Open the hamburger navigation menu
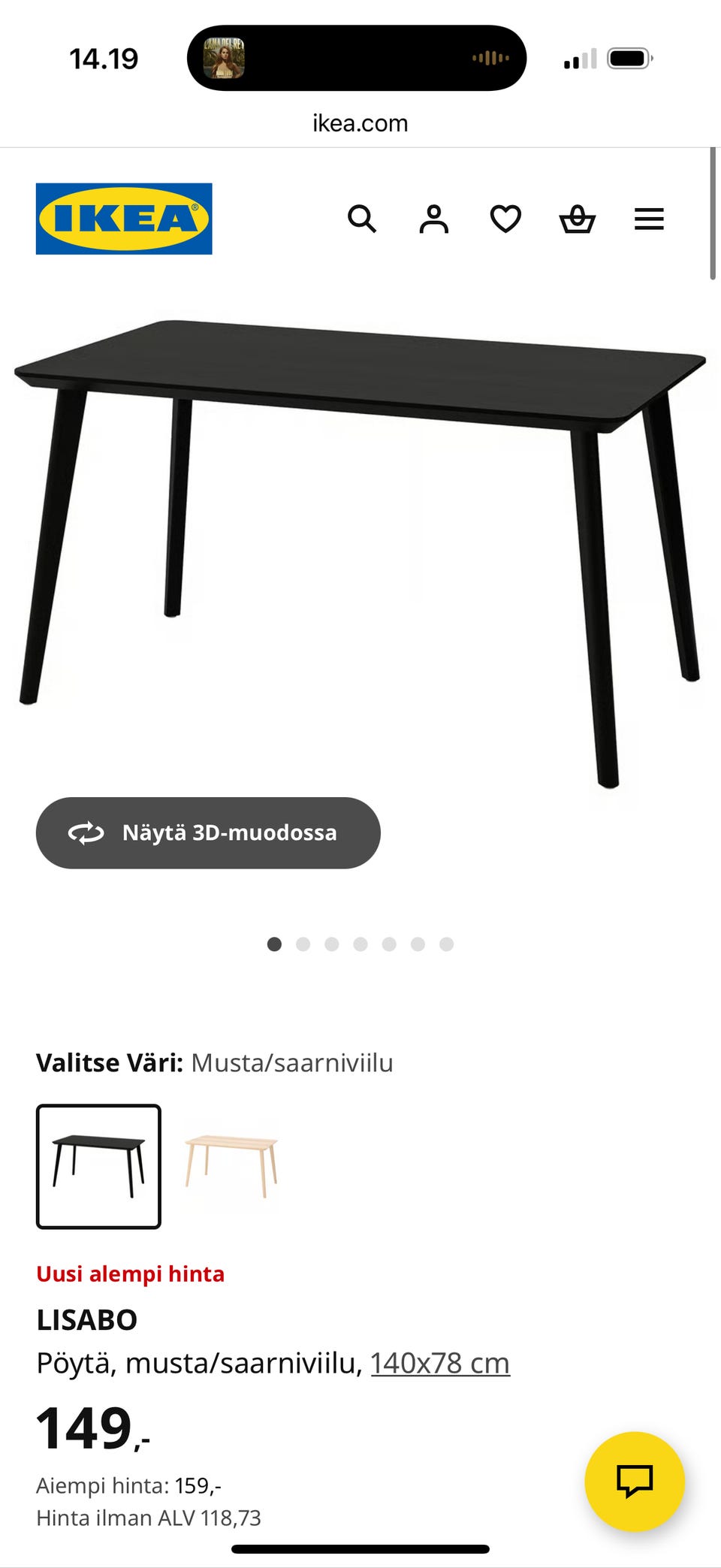Screen dimensions: 721x1568 (649, 219)
